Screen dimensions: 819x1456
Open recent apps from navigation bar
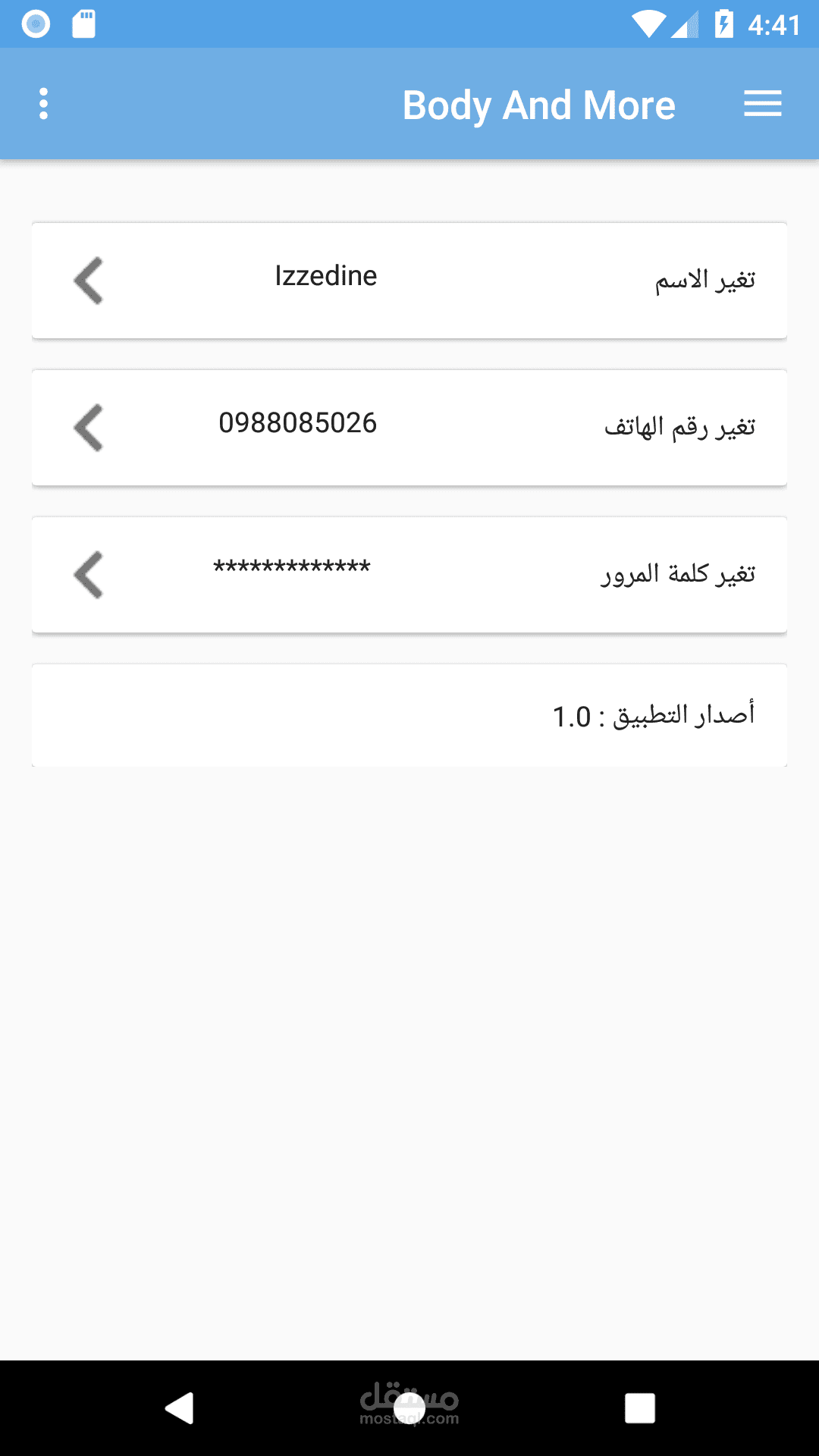[x=639, y=1408]
